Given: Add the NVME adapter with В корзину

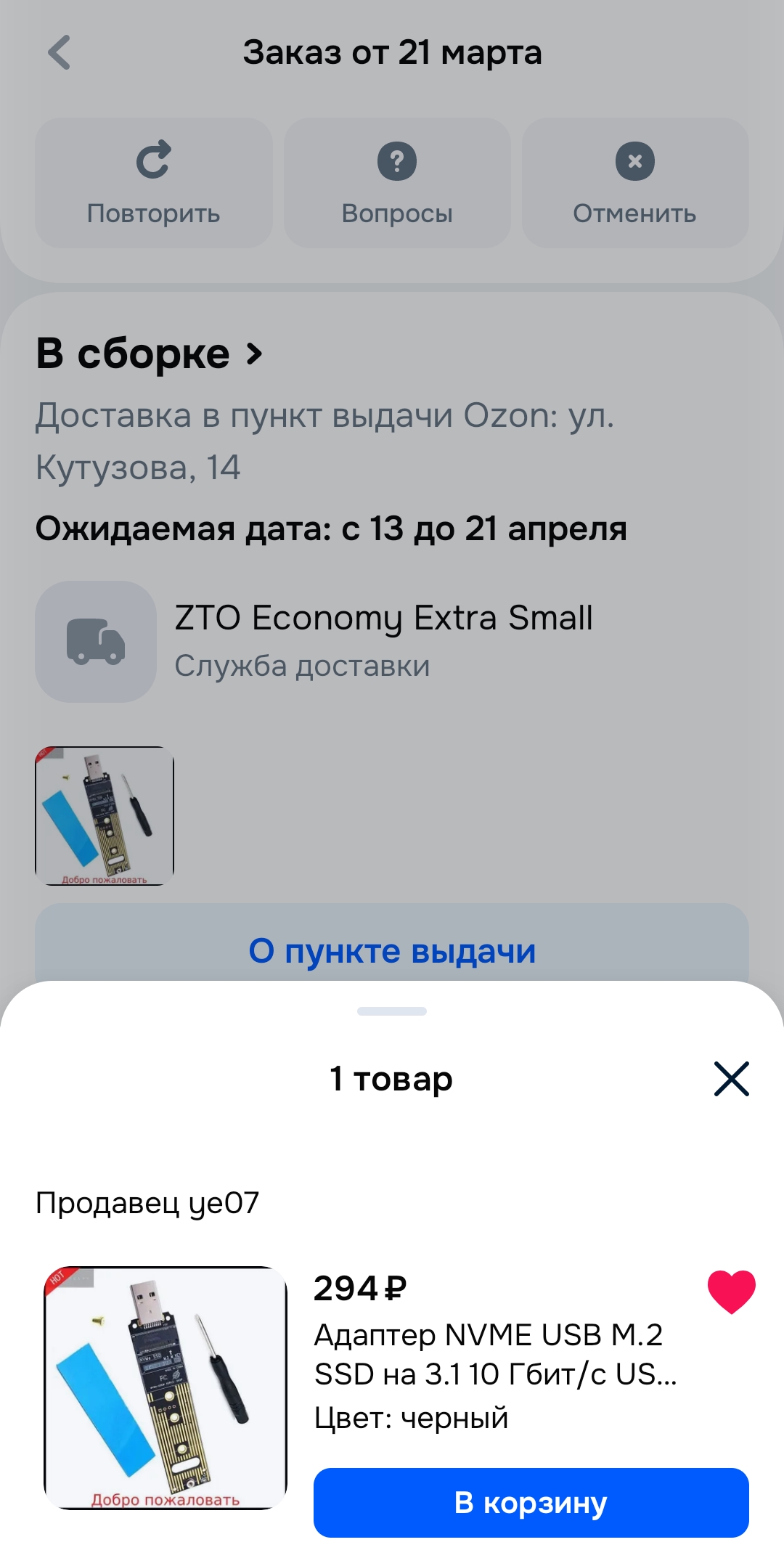Looking at the screenshot, I should point(531,1502).
